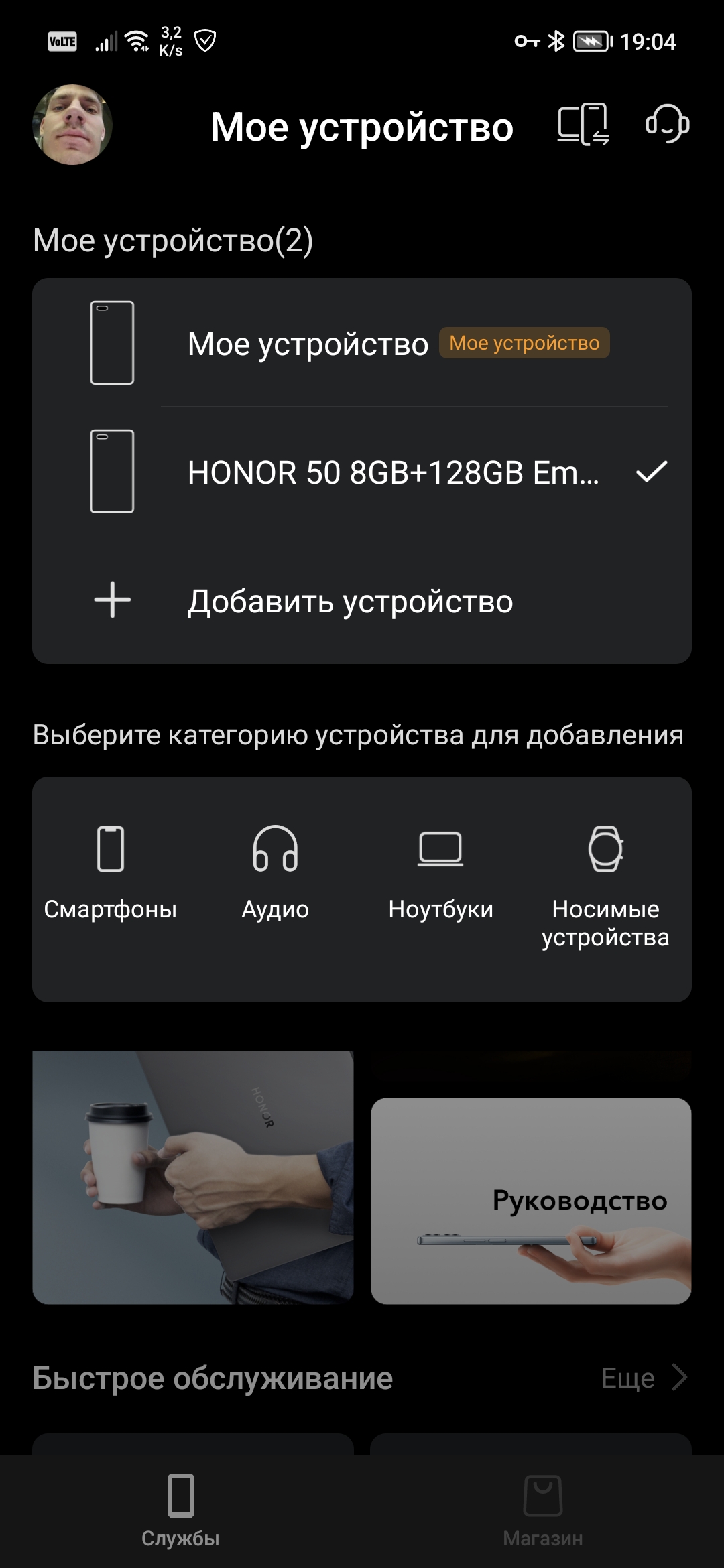Open the profile avatar
Screen dimensions: 724x1568
coord(72,125)
